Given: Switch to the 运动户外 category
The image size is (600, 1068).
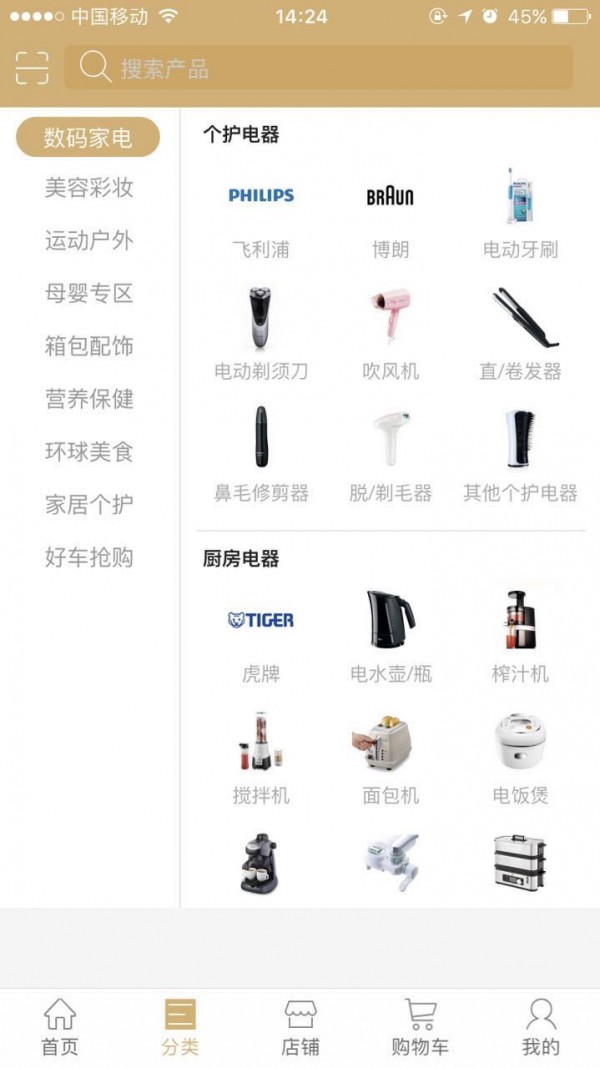Looking at the screenshot, I should (x=89, y=241).
